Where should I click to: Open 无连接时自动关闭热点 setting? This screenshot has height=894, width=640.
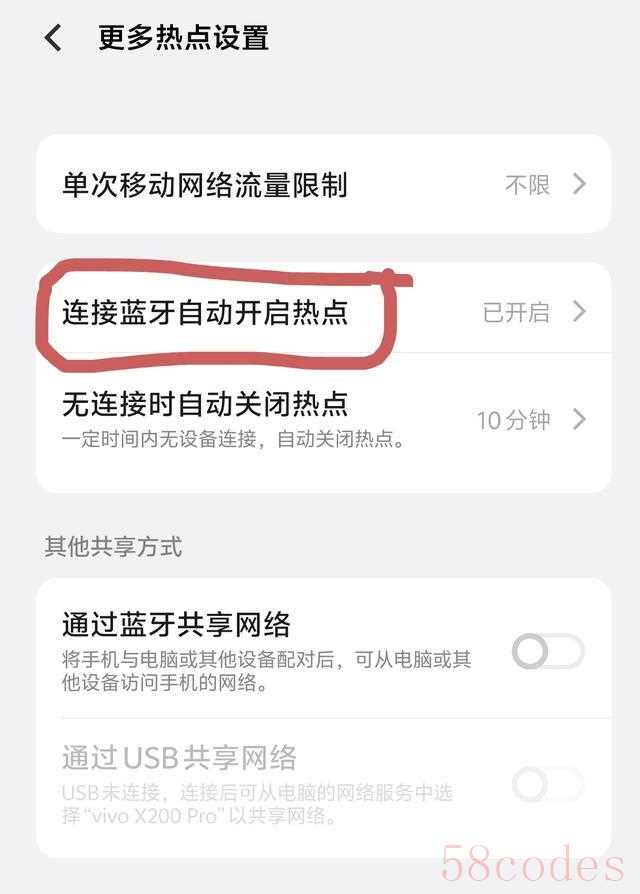coord(322,418)
